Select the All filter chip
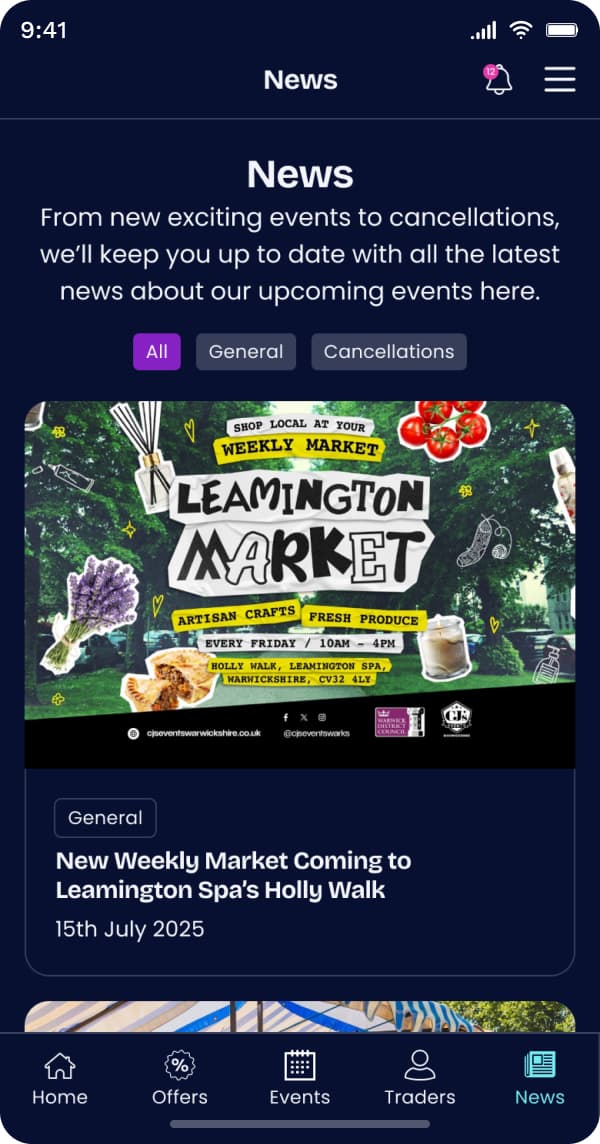Screen dimensions: 600x1144 157,352
